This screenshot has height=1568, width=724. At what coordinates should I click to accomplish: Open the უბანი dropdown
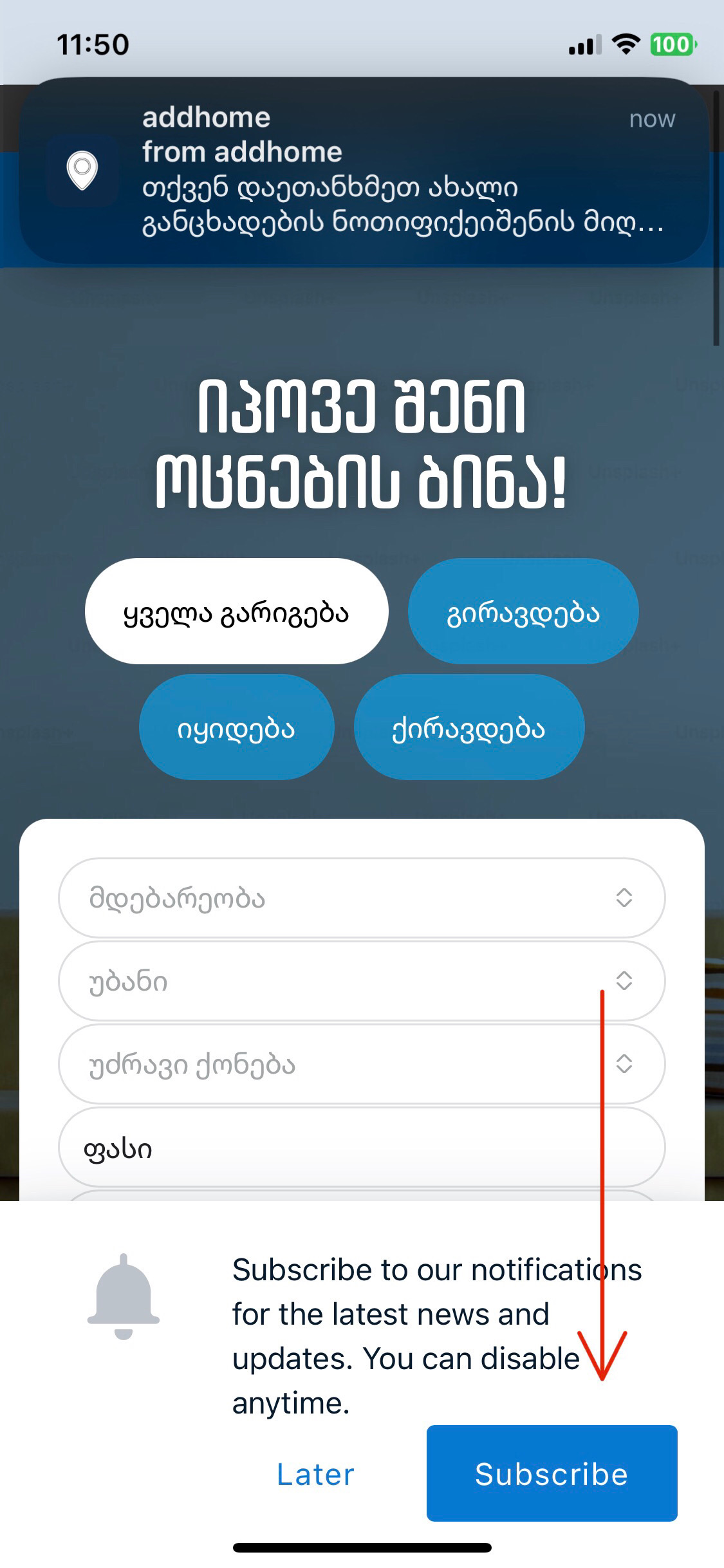pos(361,981)
